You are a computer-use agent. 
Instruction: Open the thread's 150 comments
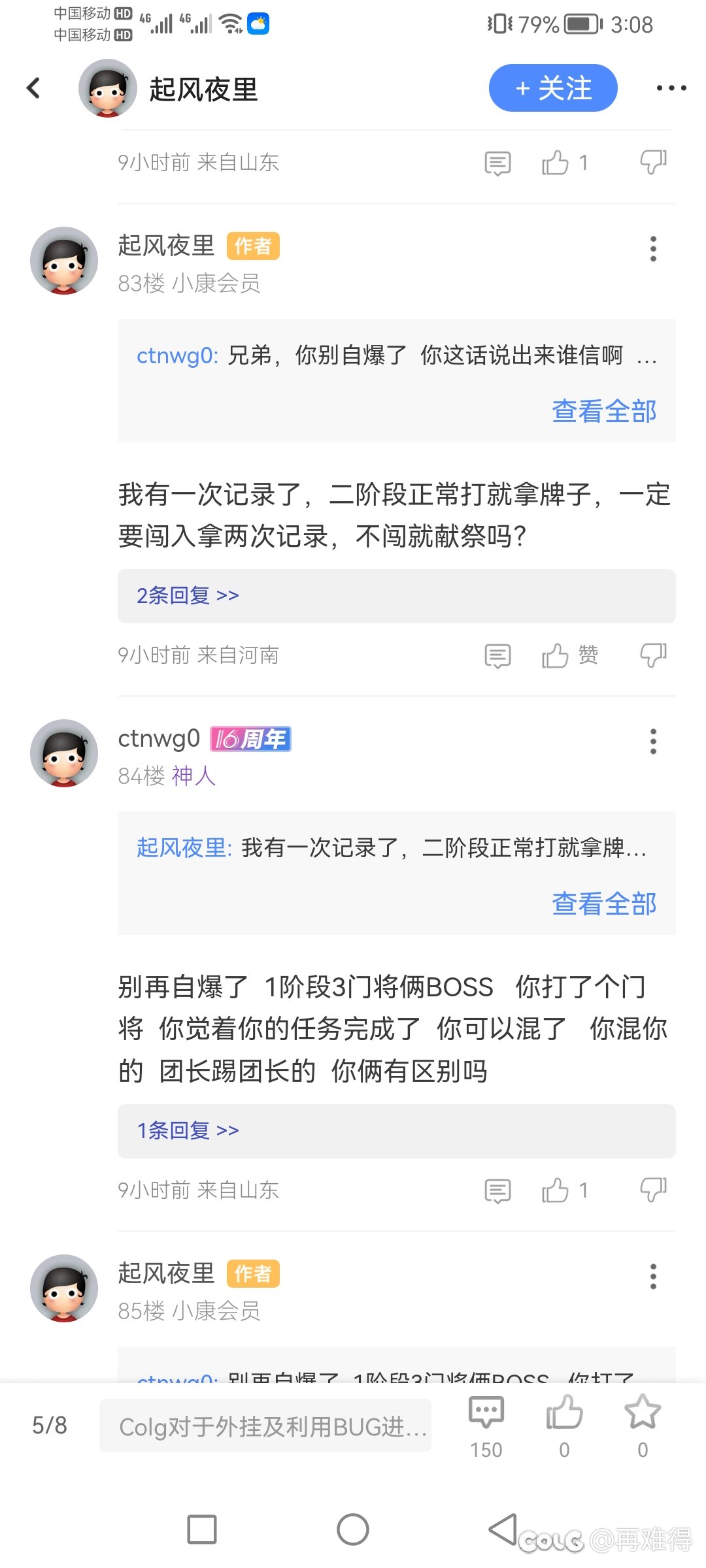[486, 1424]
